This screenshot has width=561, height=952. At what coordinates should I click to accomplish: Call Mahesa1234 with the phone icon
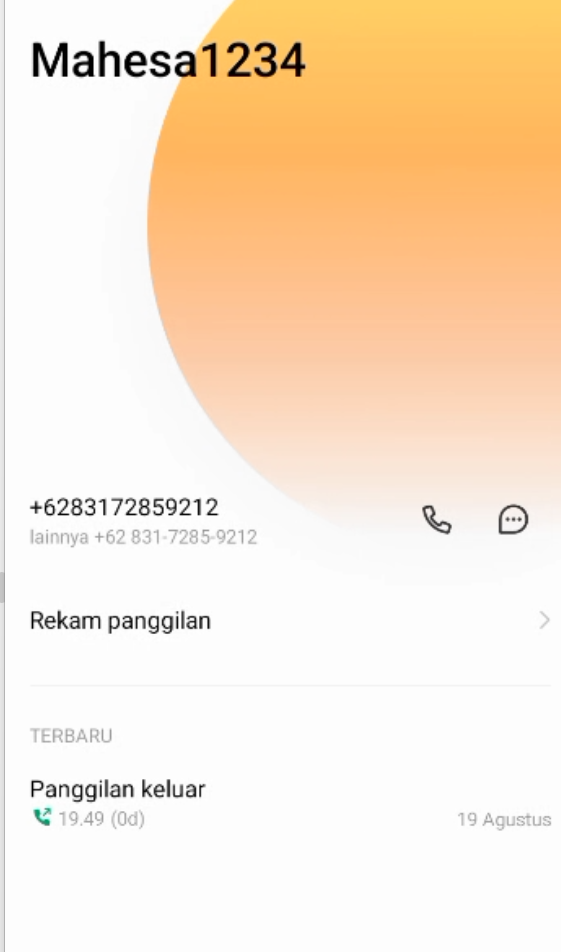[437, 520]
